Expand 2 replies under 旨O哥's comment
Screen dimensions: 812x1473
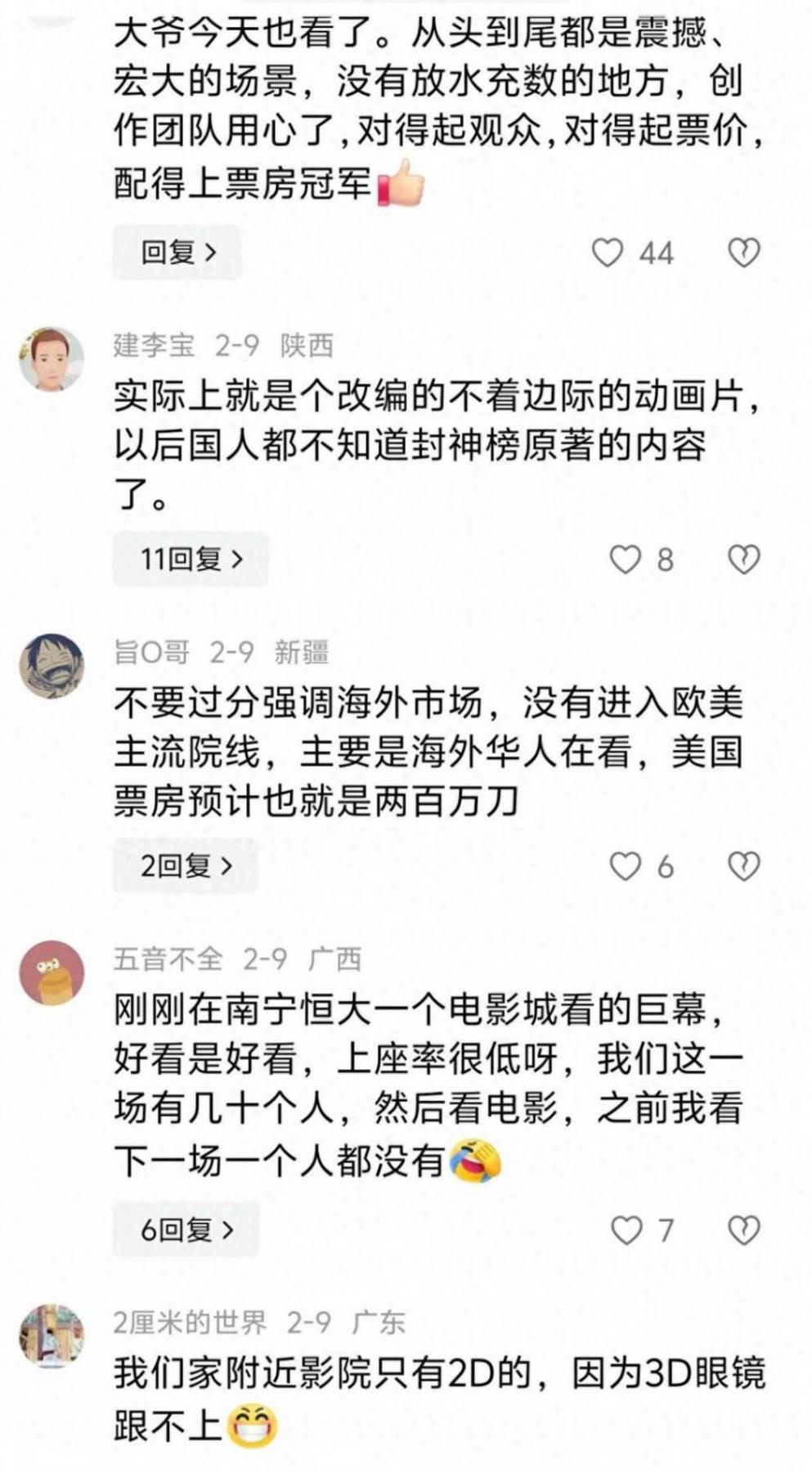click(186, 866)
